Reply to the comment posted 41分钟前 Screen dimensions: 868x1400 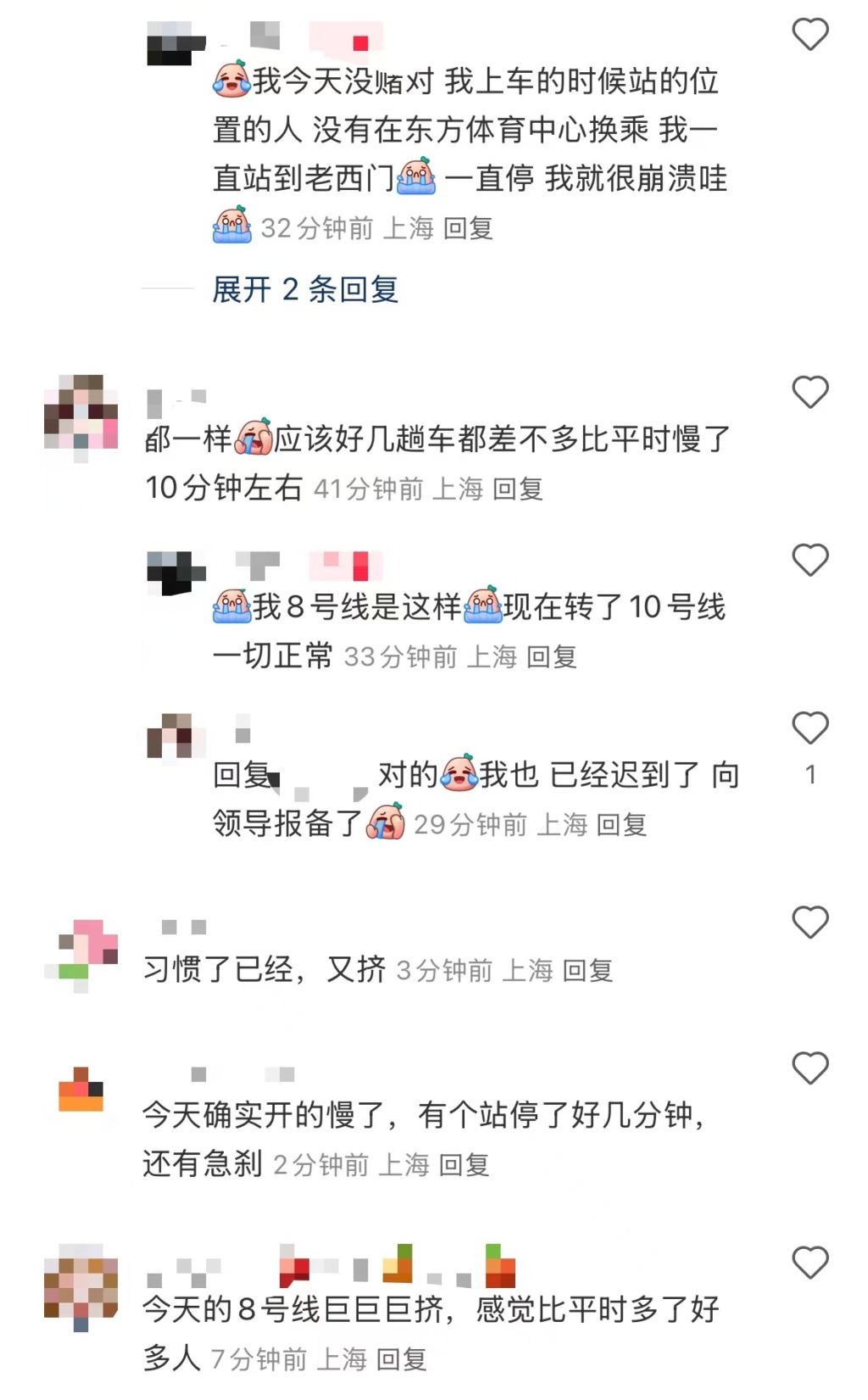click(x=517, y=488)
